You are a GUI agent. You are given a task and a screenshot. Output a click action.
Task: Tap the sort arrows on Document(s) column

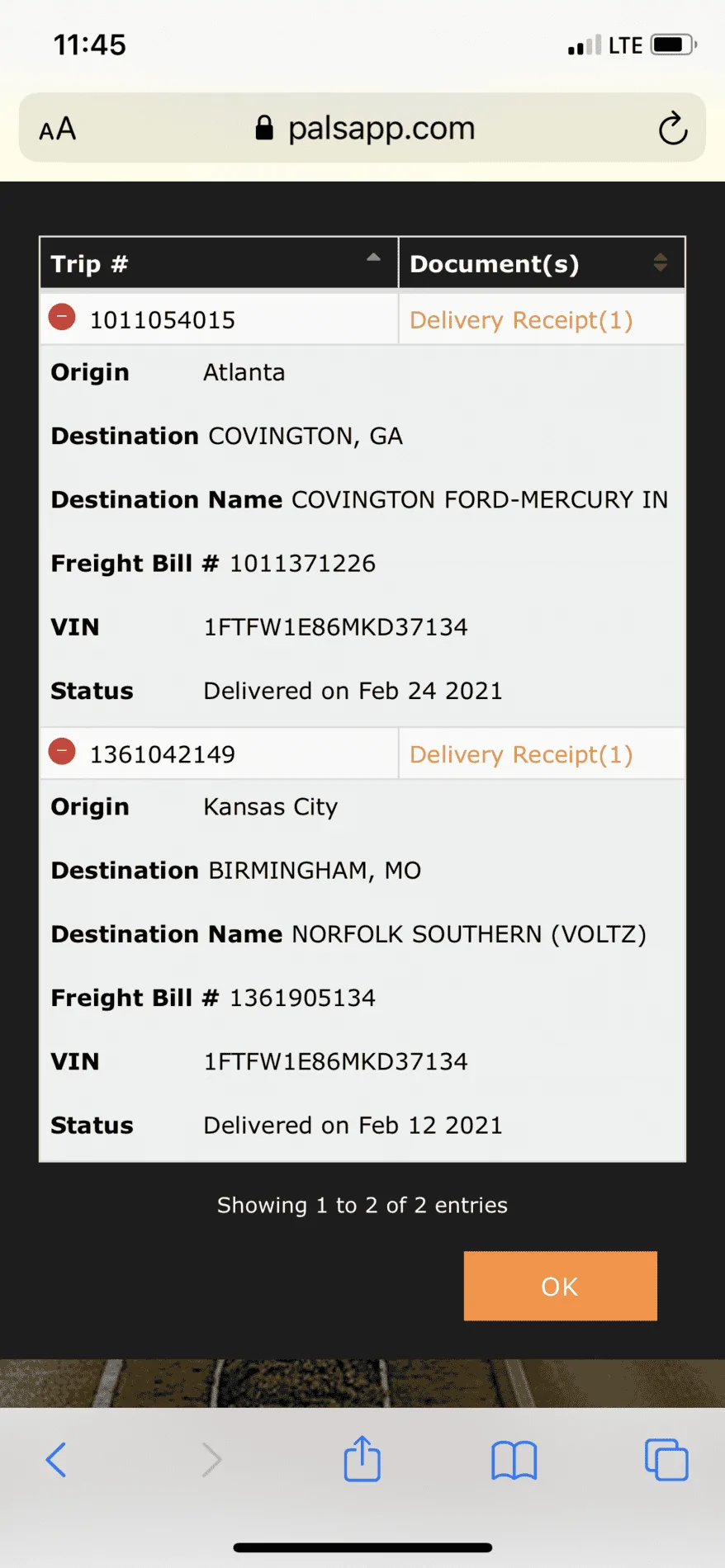pos(661,262)
